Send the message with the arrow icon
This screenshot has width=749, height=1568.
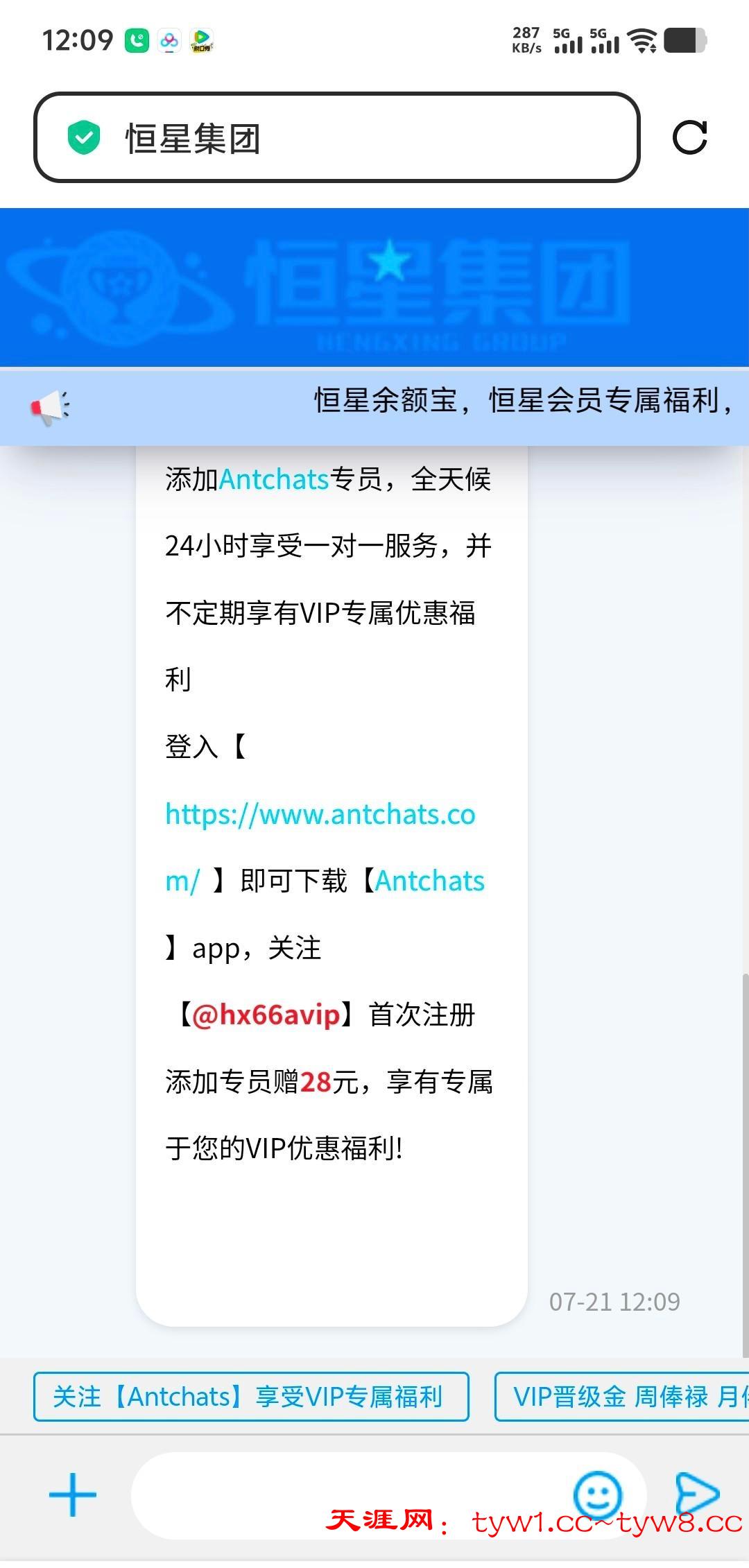coord(696,1493)
